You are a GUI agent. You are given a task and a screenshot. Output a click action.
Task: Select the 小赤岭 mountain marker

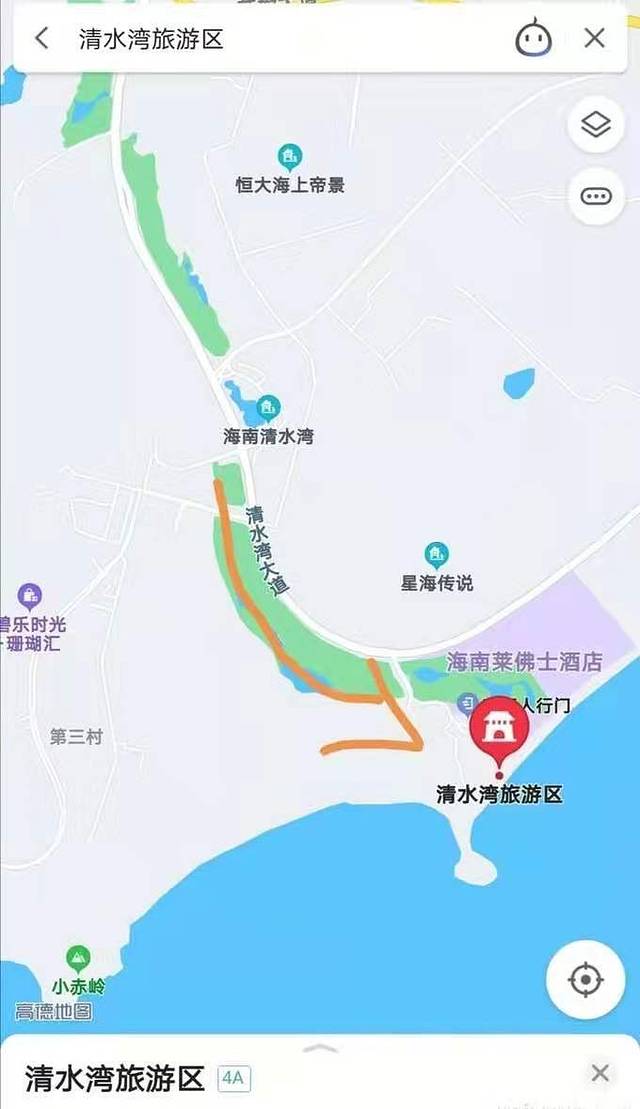(x=78, y=957)
